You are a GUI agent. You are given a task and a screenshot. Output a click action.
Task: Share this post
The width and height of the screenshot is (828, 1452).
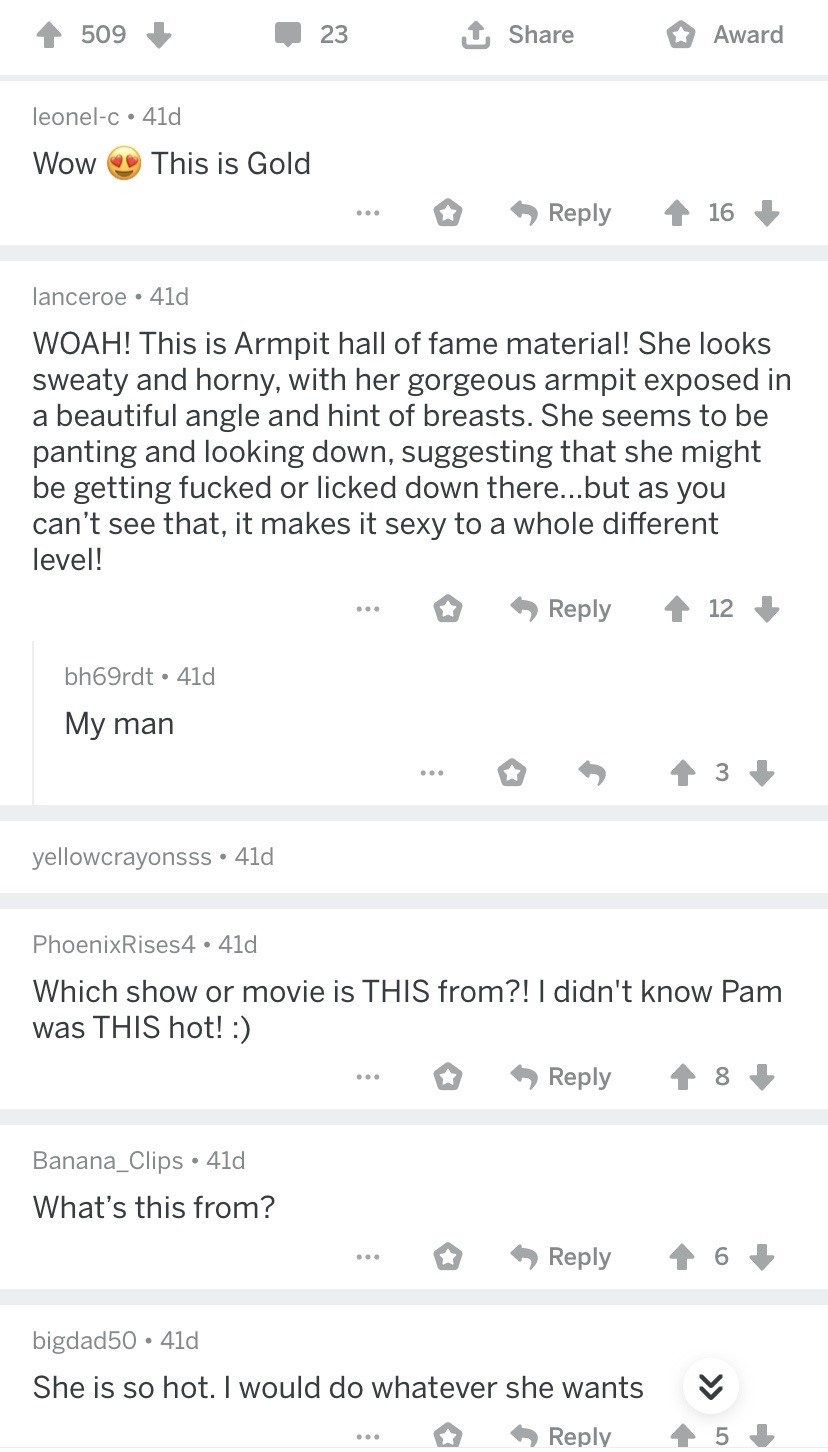(x=517, y=35)
